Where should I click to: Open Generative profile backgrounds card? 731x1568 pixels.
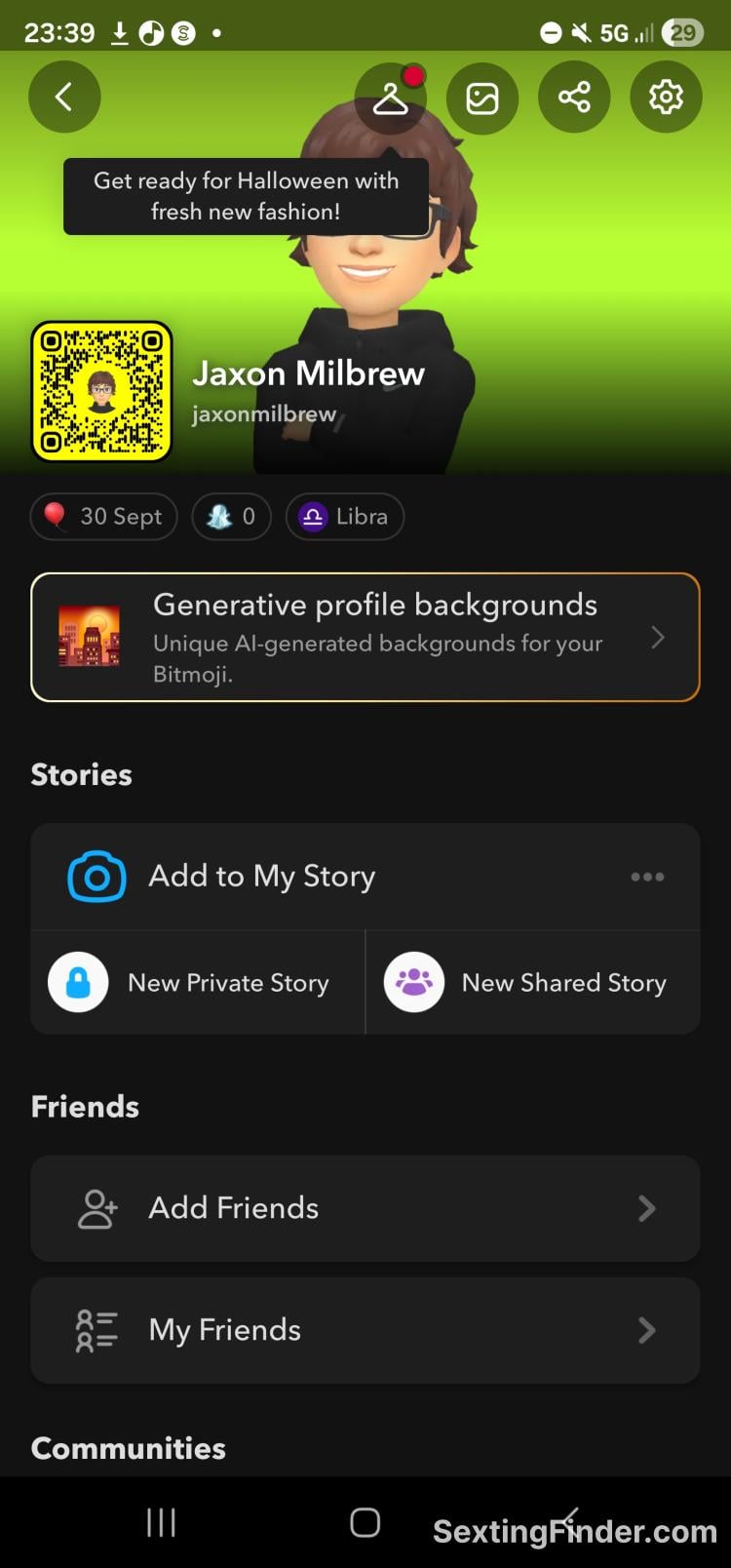click(x=365, y=637)
